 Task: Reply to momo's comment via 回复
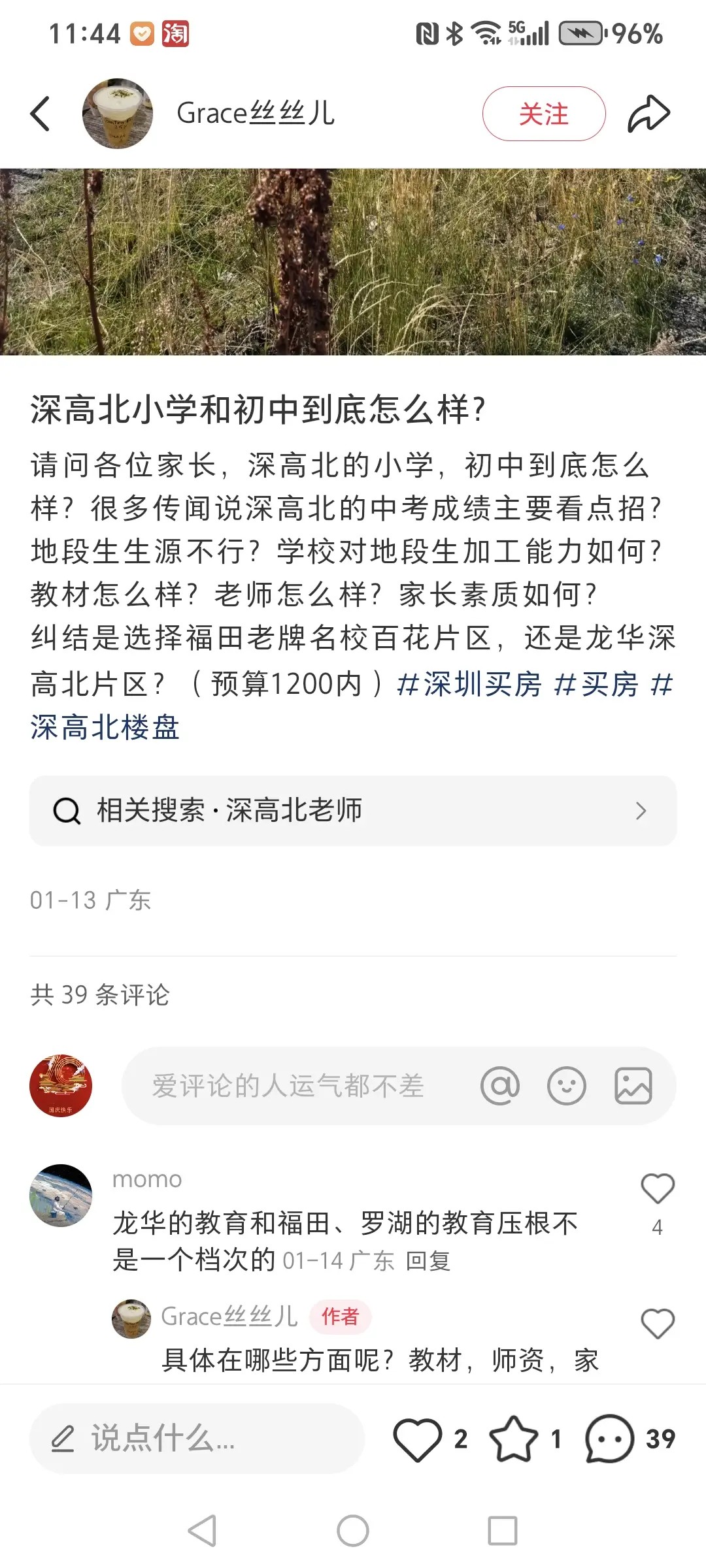point(428,1261)
